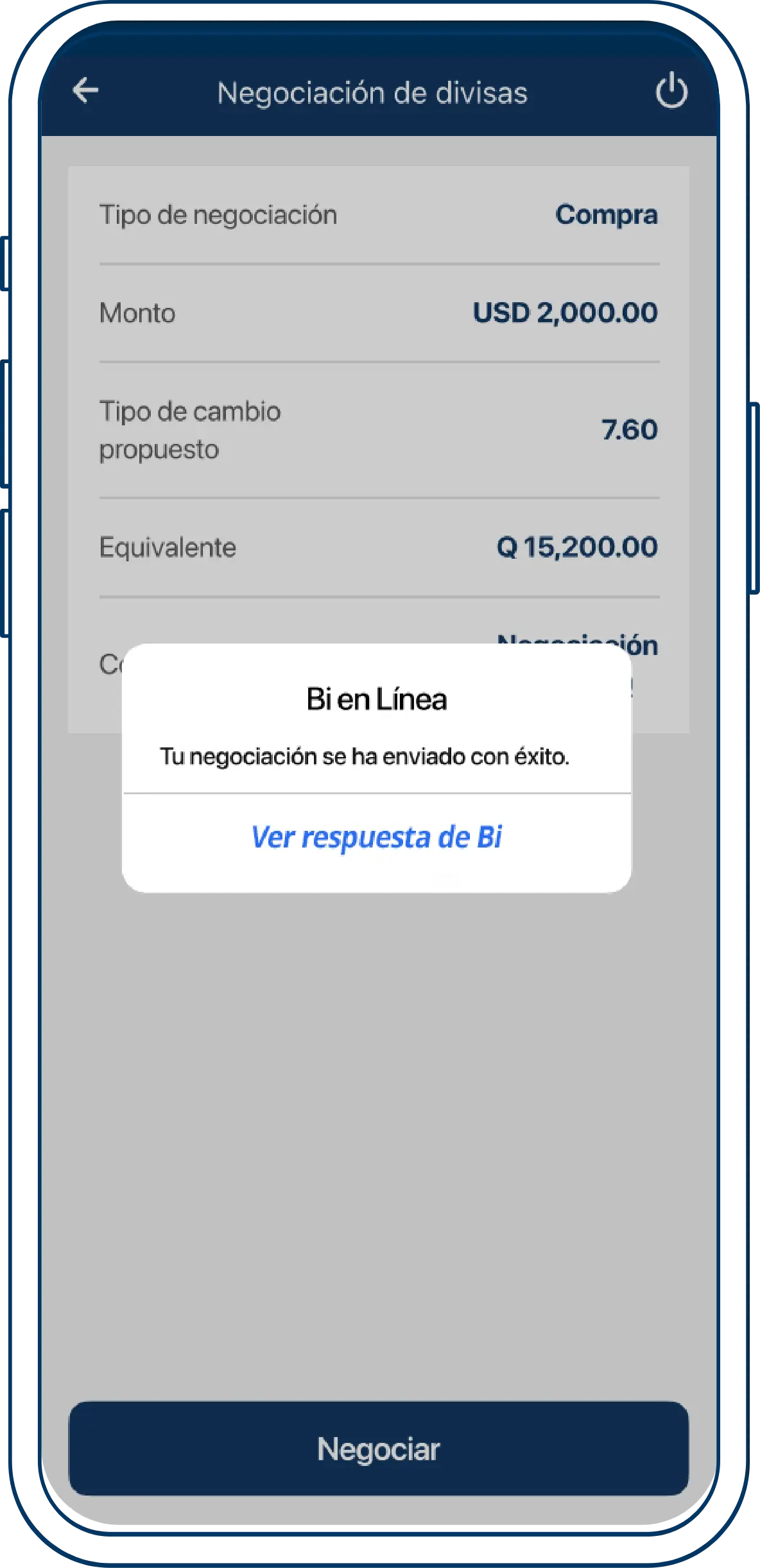This screenshot has height=1568, width=760.
Task: Click the Monto amount USD 2,000.00
Action: (565, 313)
